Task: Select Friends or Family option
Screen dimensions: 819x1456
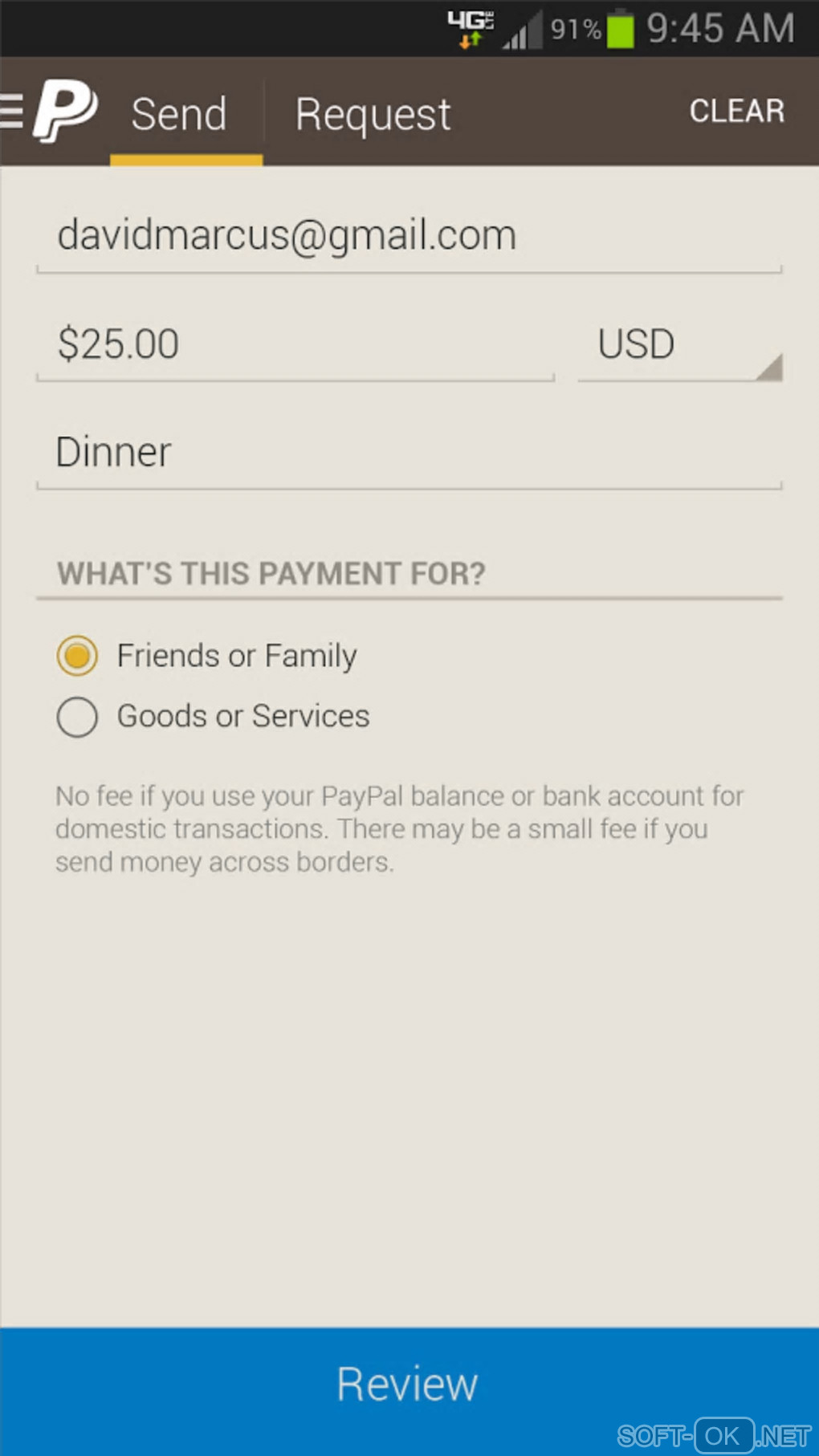Action: pyautogui.click(x=77, y=656)
